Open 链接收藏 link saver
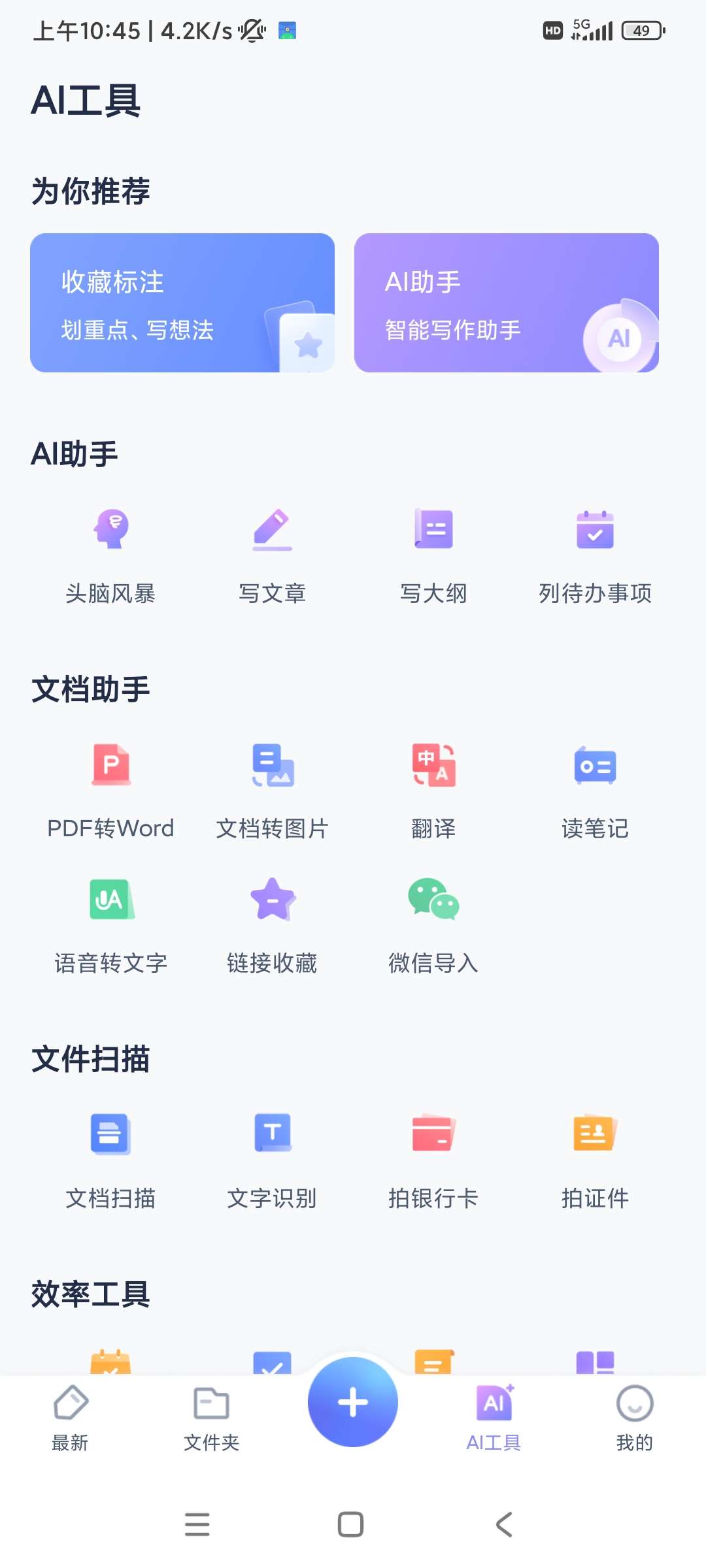 272,924
